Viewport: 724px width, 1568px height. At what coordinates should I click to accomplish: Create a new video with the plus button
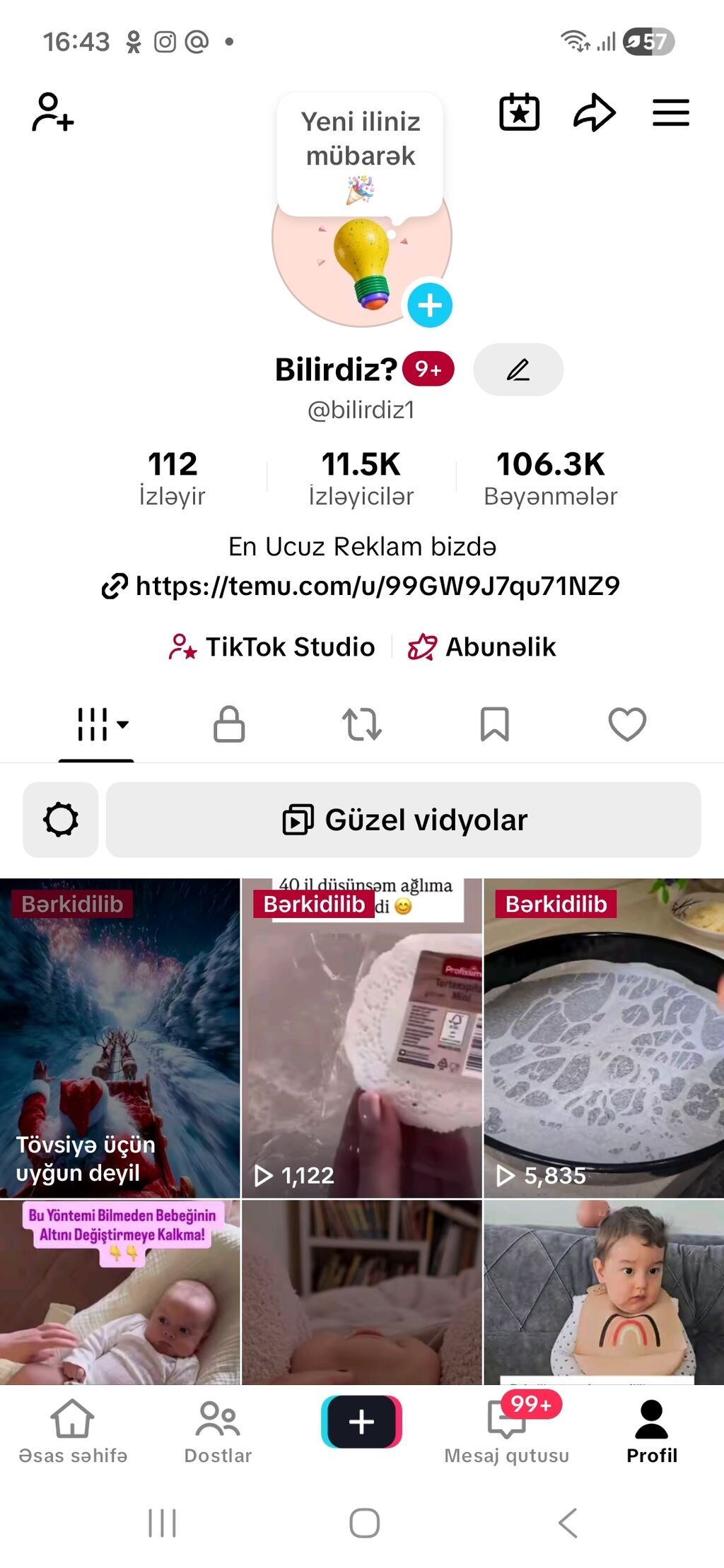click(361, 1422)
